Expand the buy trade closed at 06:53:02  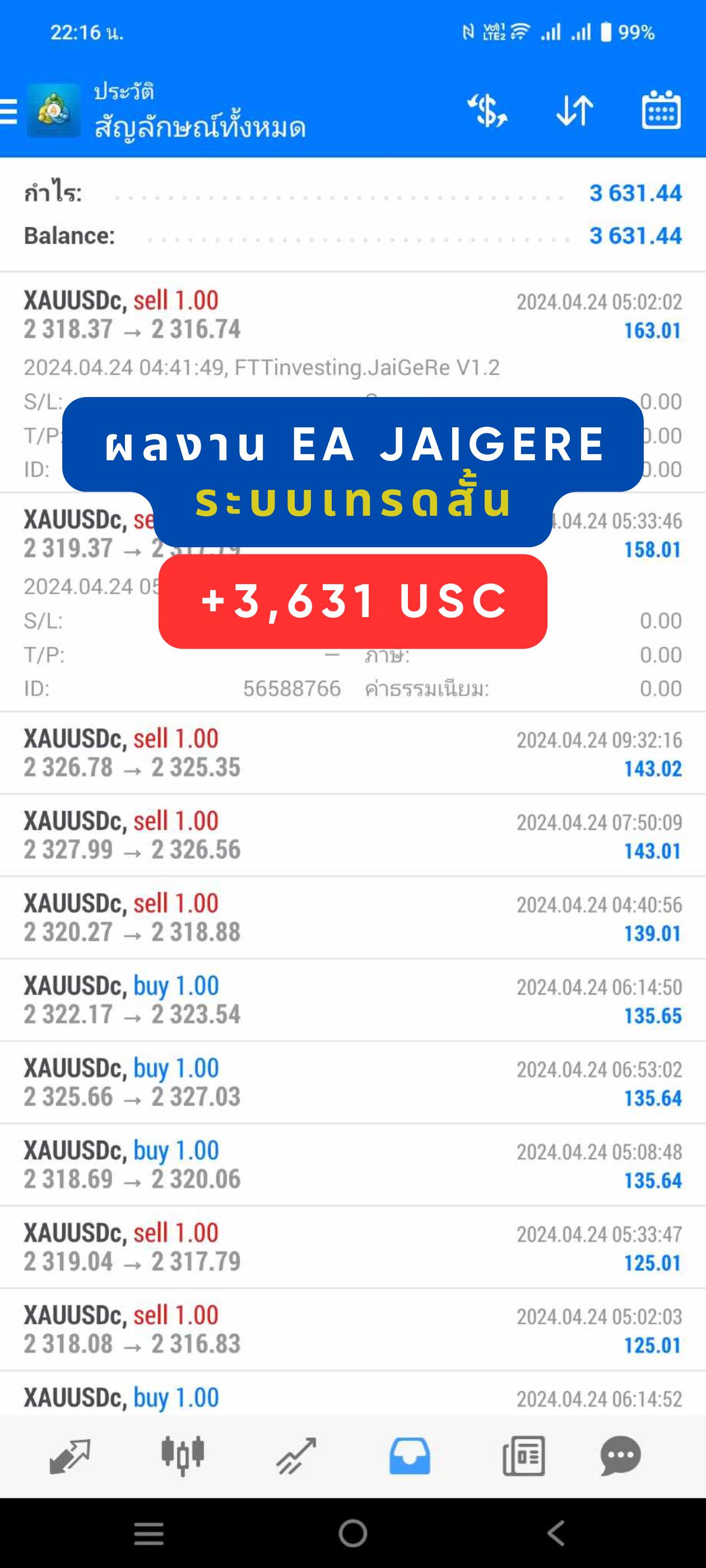point(352,1082)
